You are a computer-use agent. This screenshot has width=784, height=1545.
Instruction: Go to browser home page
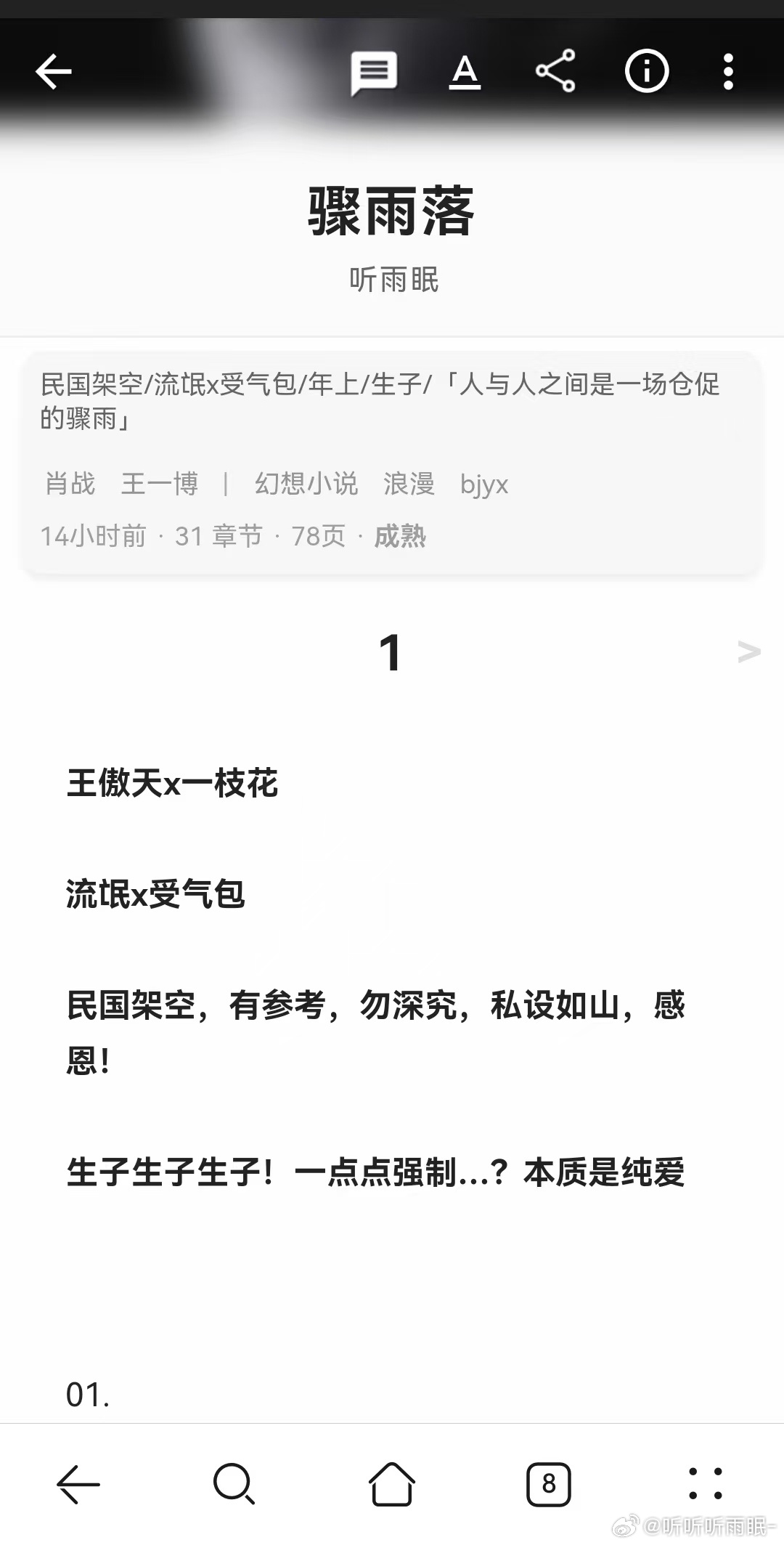tap(392, 1483)
